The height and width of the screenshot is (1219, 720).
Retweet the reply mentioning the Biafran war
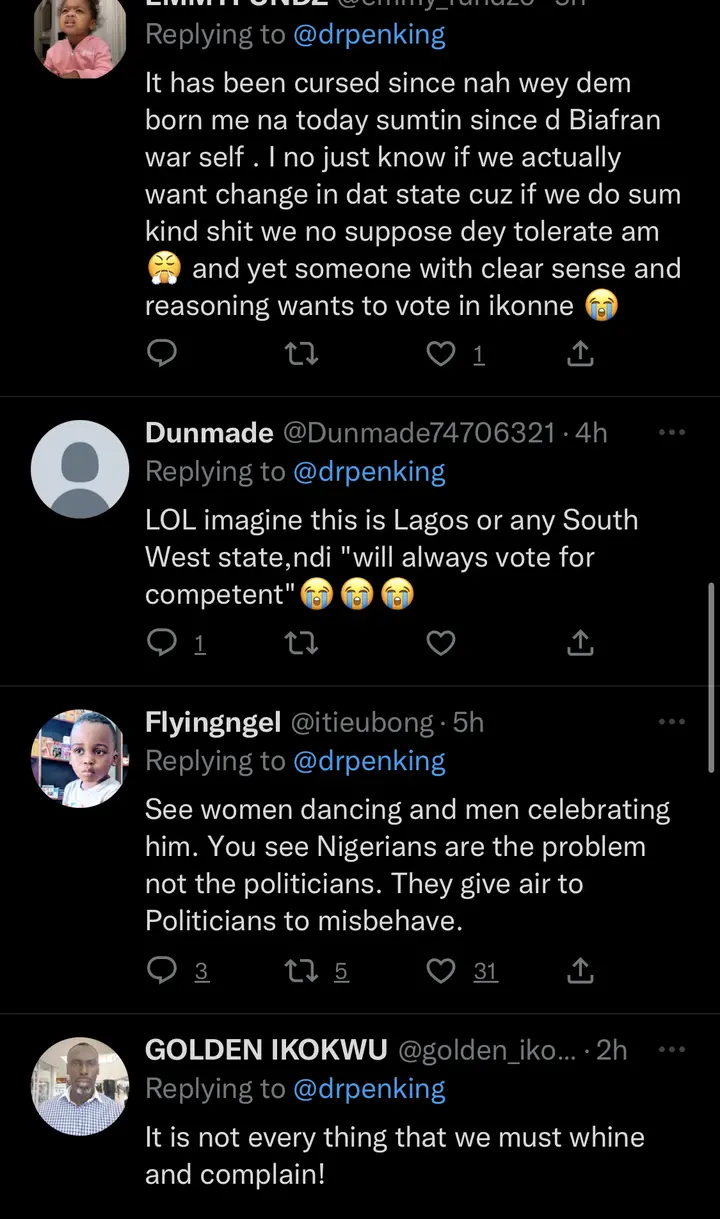point(301,353)
